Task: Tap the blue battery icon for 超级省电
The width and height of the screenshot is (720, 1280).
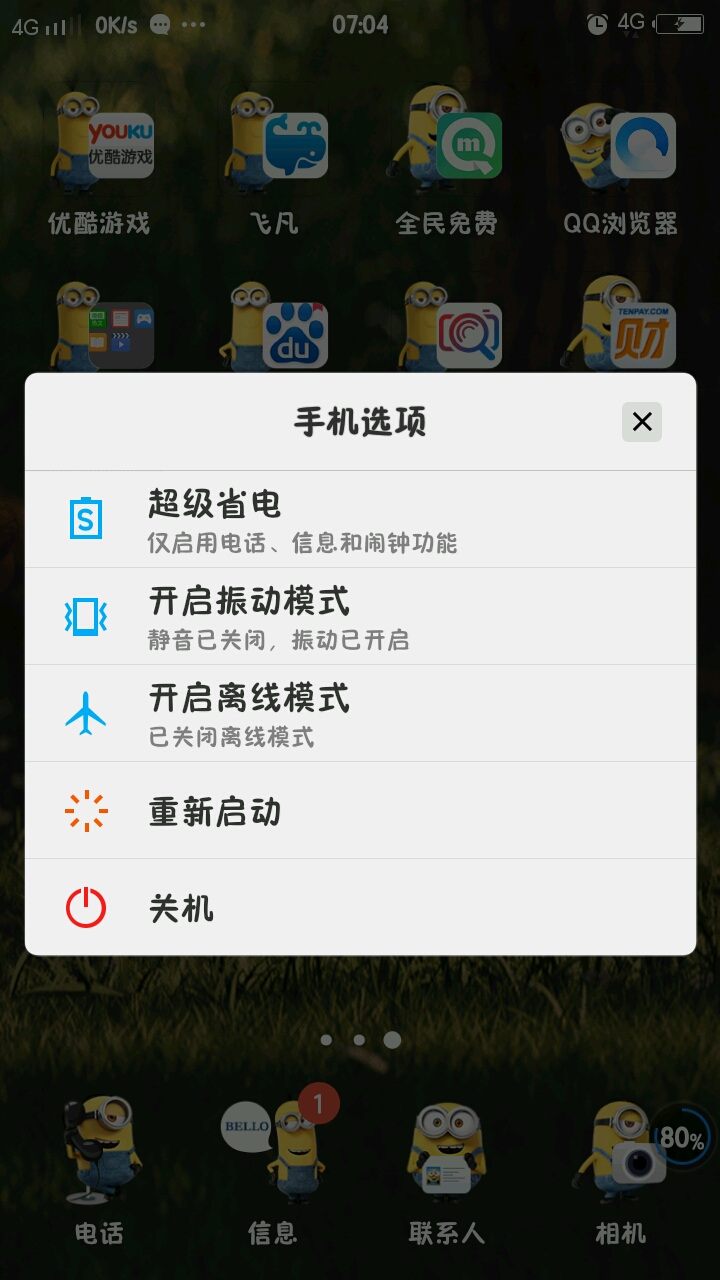Action: tap(86, 518)
